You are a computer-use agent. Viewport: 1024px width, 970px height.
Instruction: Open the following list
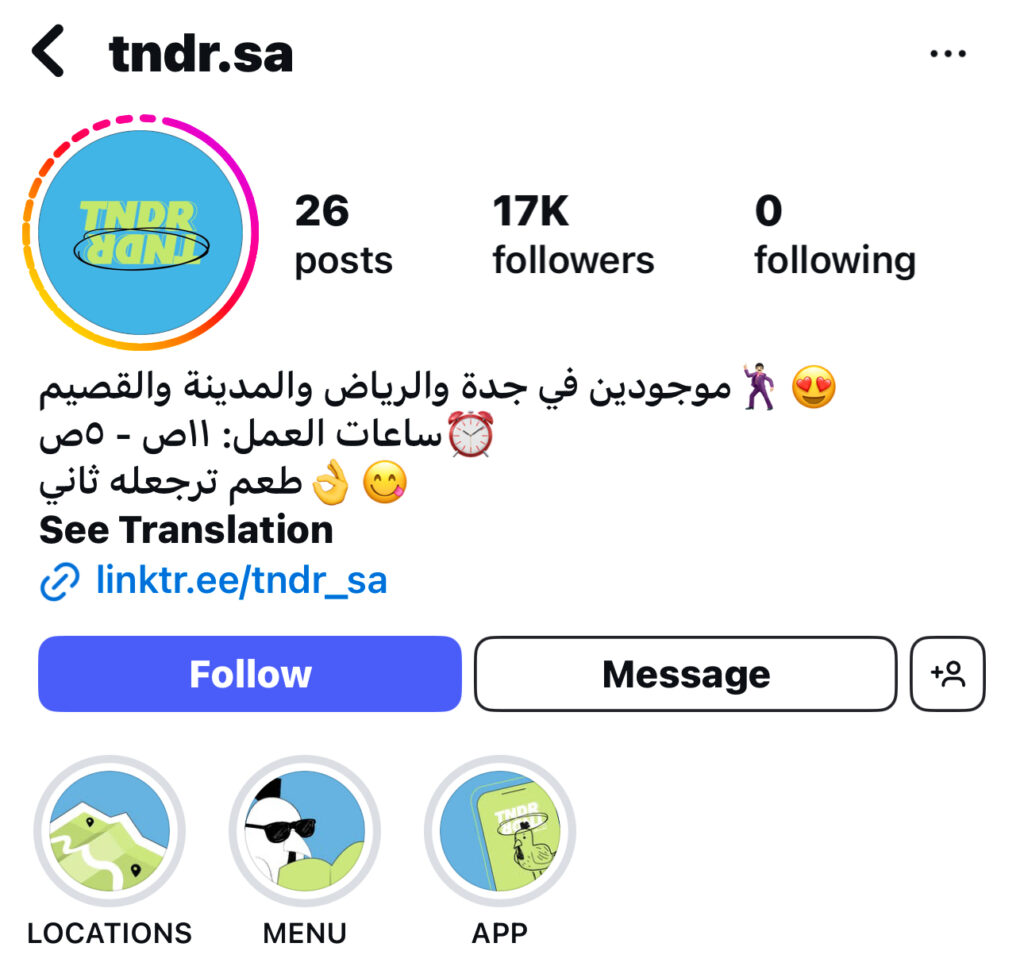point(834,236)
